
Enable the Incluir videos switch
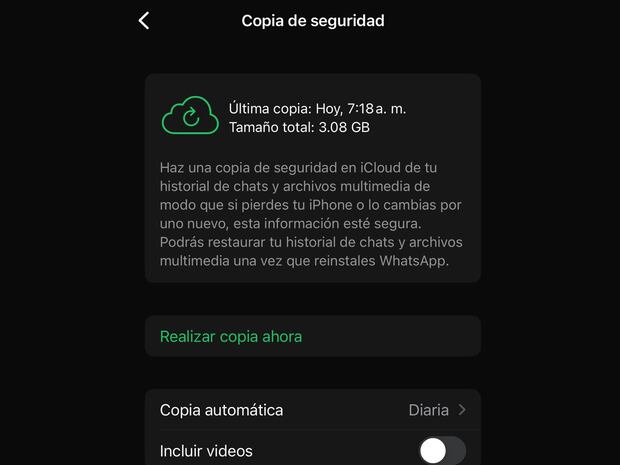point(441,451)
